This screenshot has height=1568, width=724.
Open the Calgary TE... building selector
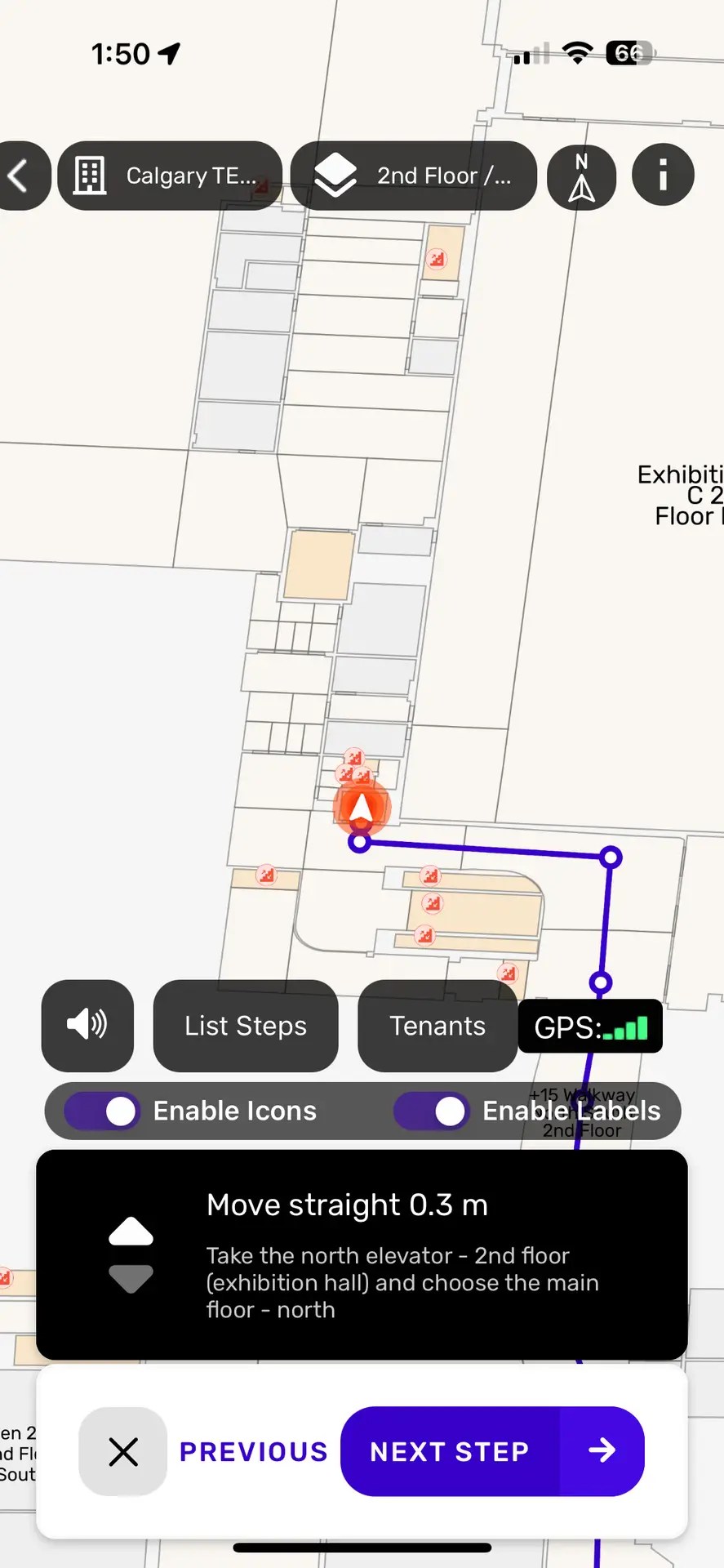pos(170,176)
